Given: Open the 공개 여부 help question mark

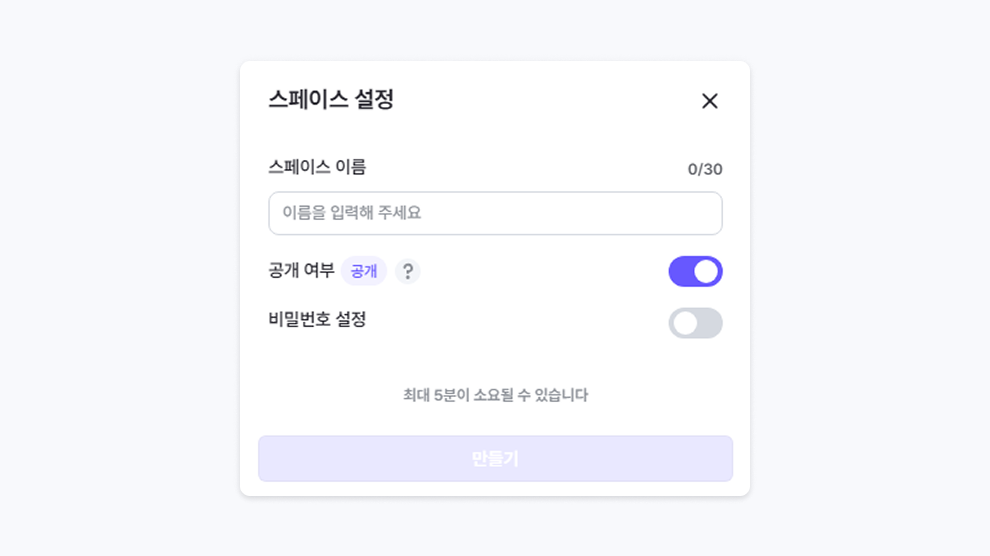Looking at the screenshot, I should click(408, 271).
